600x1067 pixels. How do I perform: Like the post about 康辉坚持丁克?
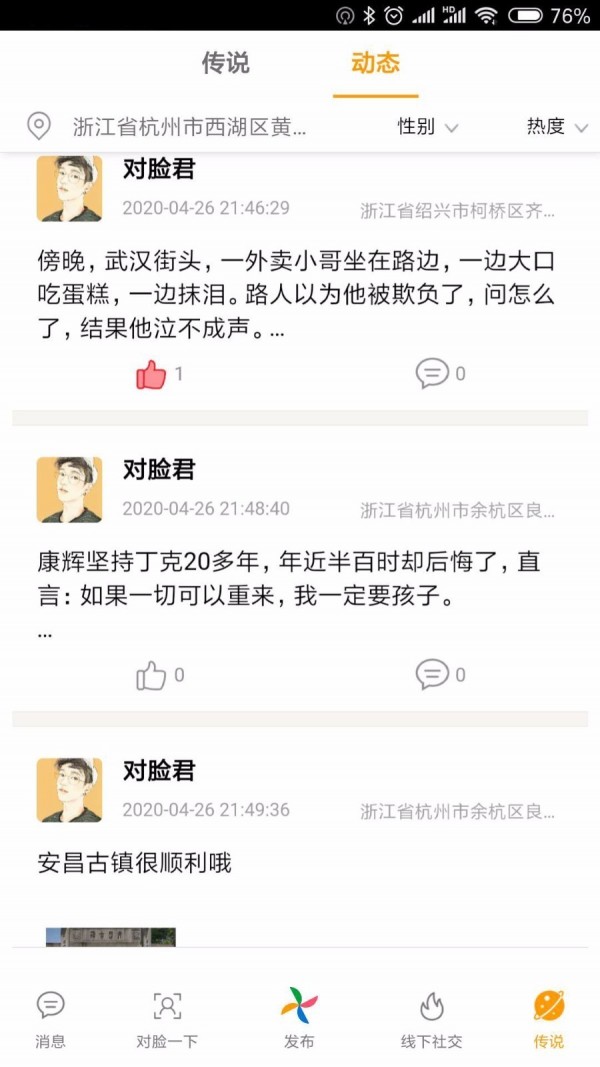point(151,676)
